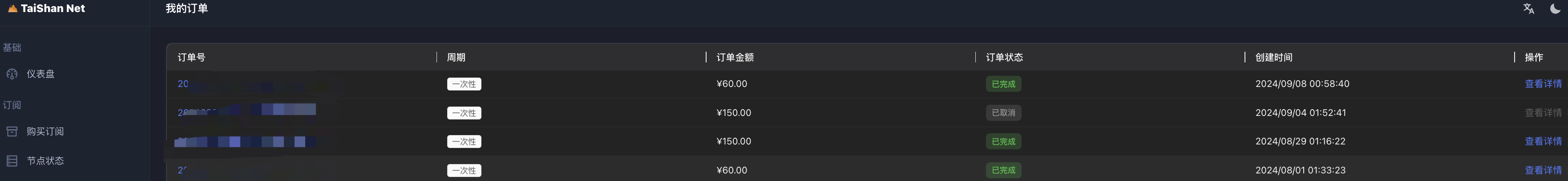The width and height of the screenshot is (1568, 181).
Task: Open the order number from 2024/09/08
Action: click(x=183, y=84)
